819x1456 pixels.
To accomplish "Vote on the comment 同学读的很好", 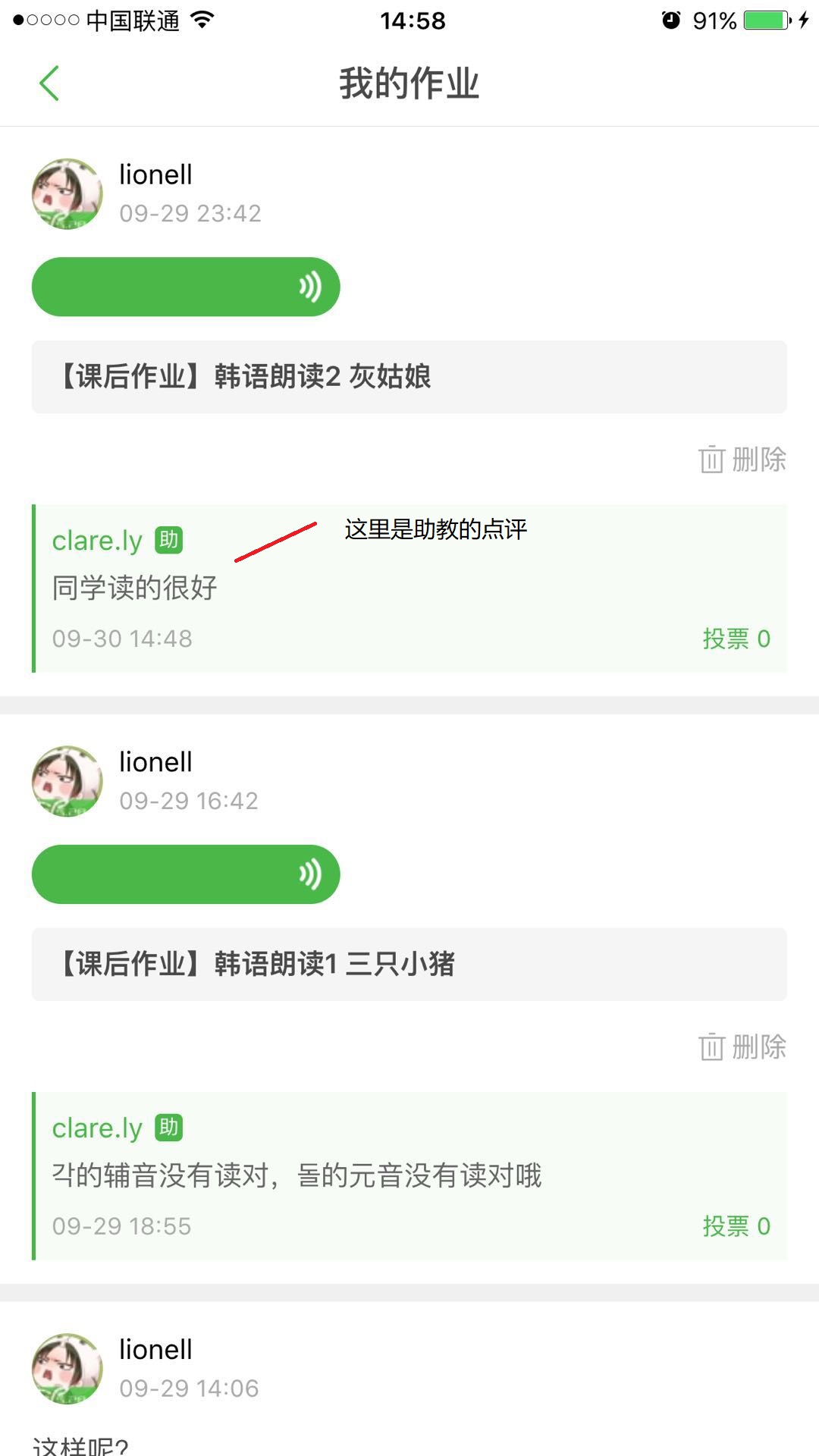I will coord(736,639).
